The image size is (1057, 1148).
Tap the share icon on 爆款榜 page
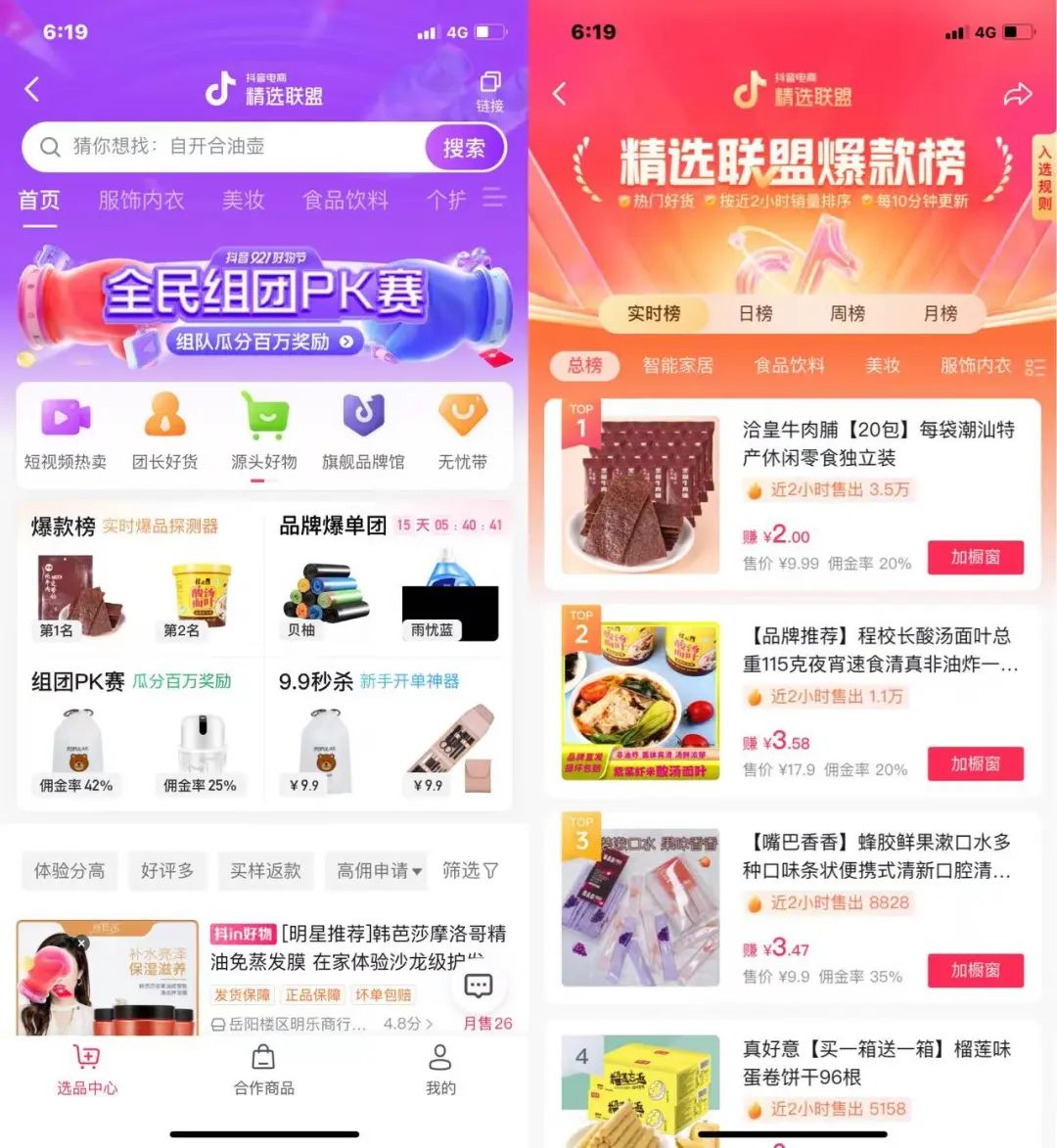[1019, 93]
